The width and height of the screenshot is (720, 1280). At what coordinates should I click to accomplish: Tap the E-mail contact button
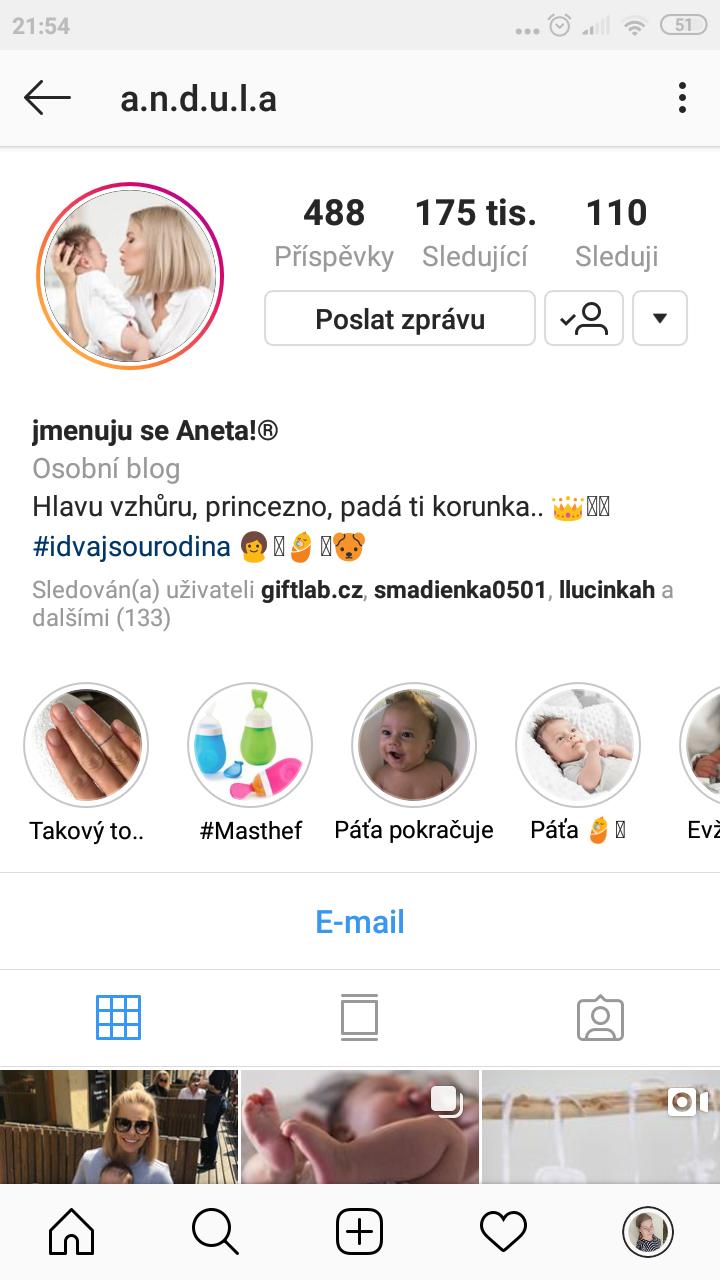pyautogui.click(x=360, y=921)
